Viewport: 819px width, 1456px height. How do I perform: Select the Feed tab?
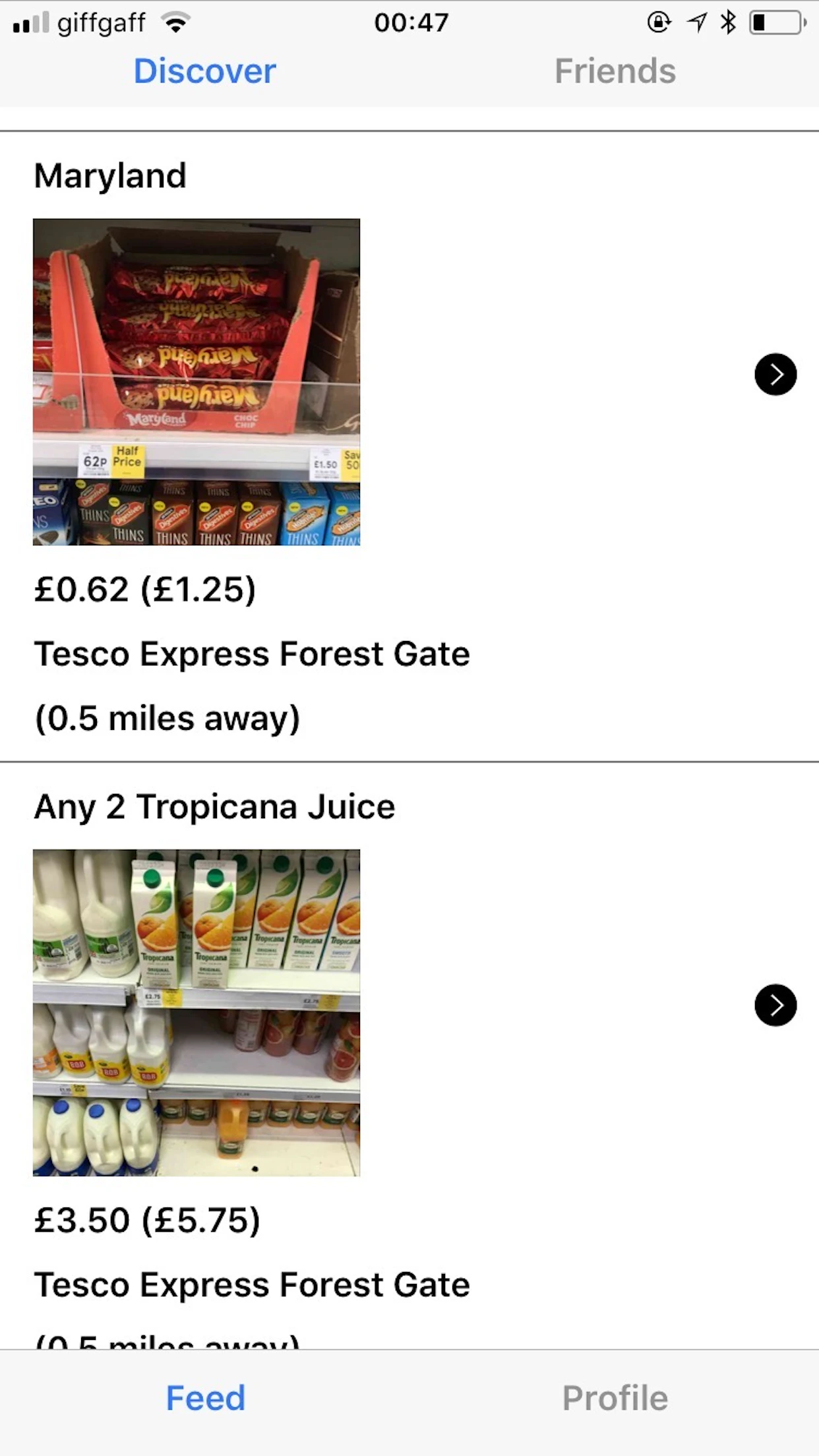(205, 1398)
